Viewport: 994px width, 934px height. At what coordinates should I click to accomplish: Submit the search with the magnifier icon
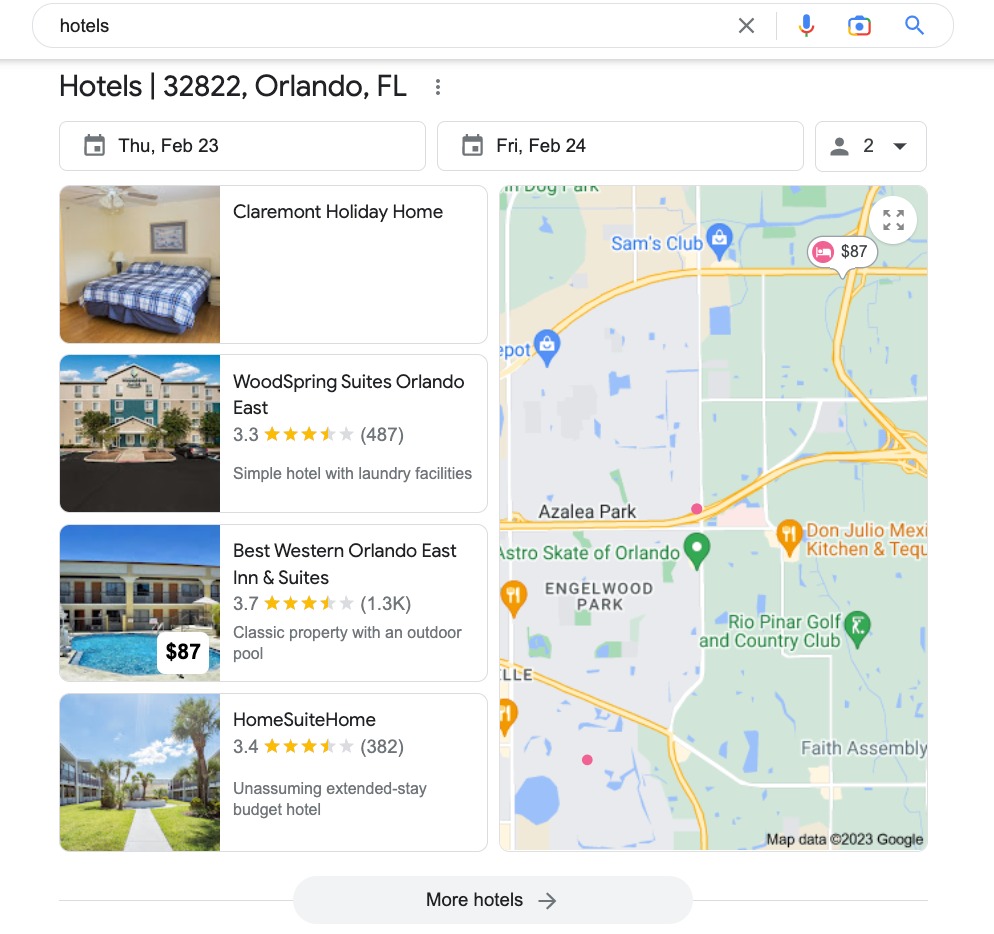914,26
